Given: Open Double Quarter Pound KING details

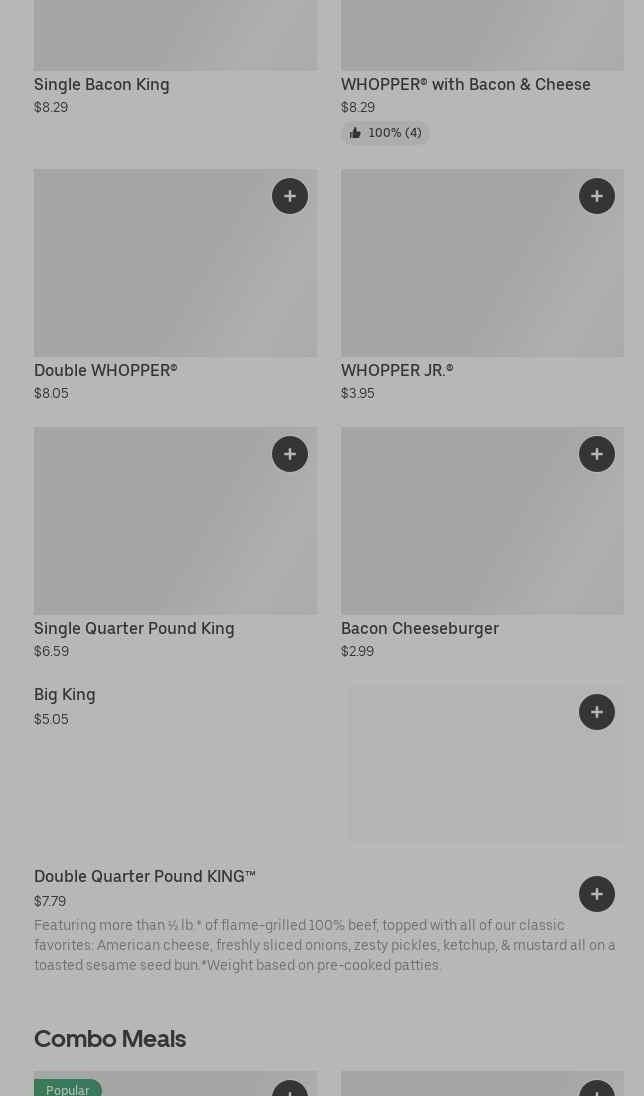Looking at the screenshot, I should [145, 877].
